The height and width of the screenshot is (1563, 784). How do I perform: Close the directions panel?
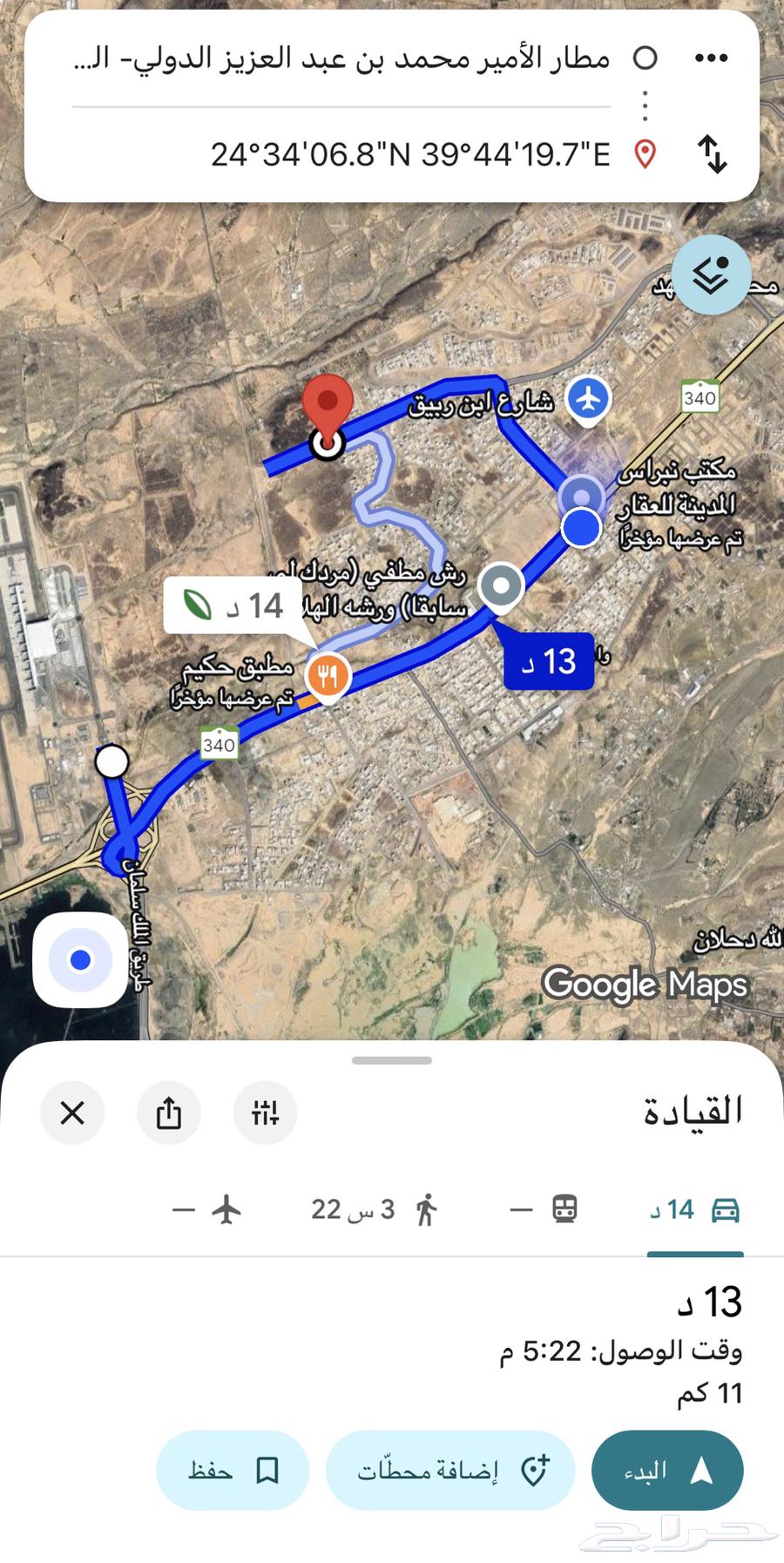click(x=72, y=1113)
